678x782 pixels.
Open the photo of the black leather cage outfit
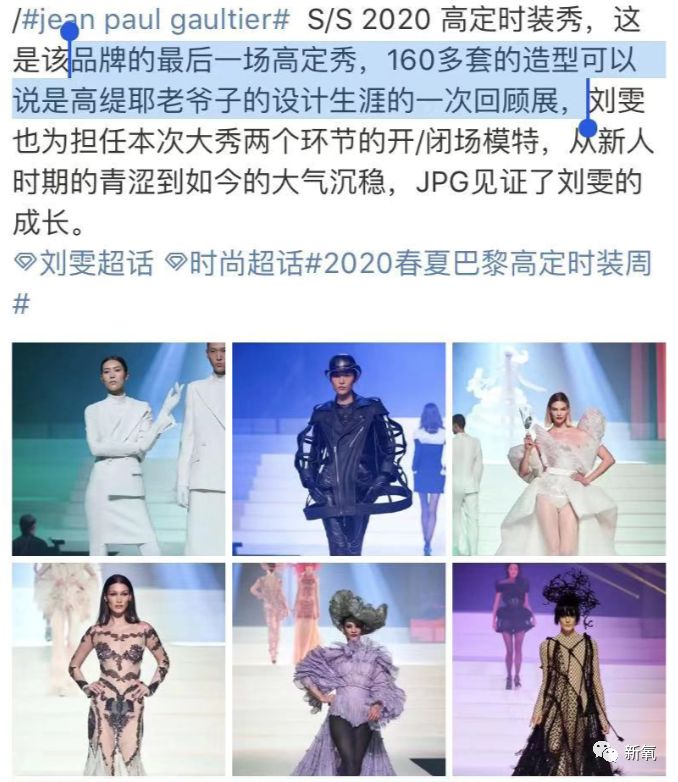point(338,449)
